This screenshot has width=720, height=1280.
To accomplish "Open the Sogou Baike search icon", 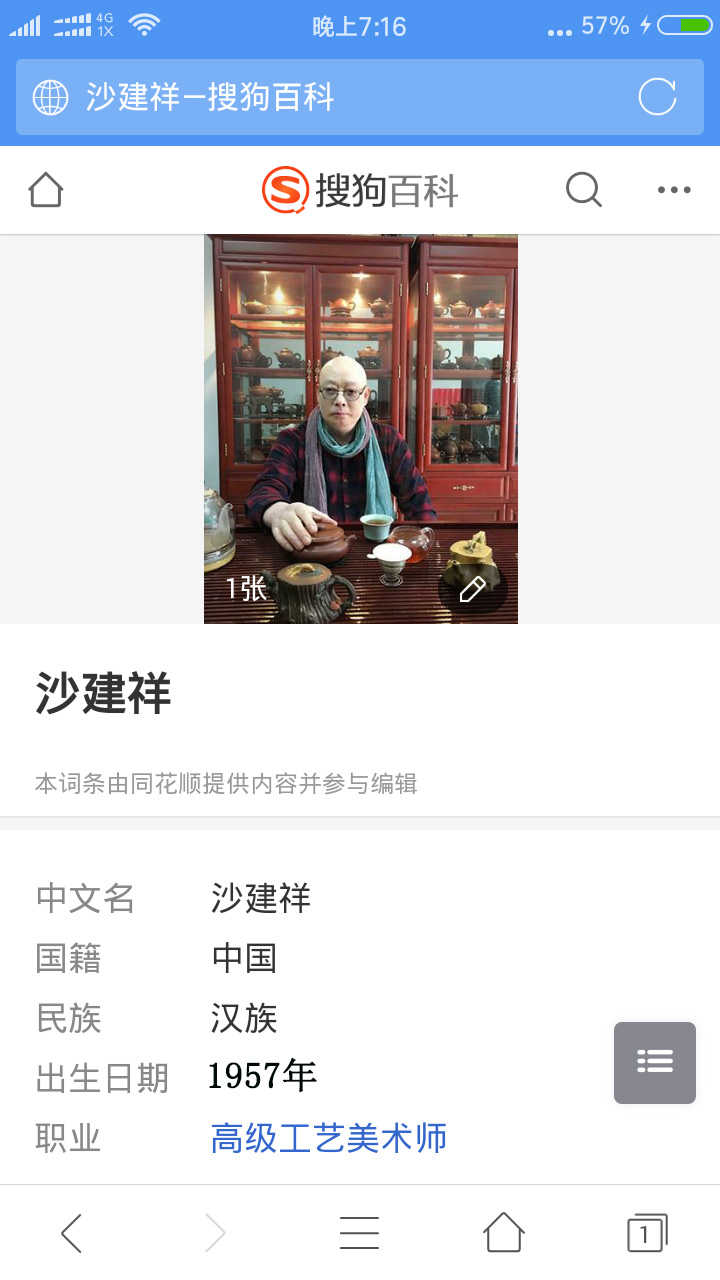I will [583, 189].
